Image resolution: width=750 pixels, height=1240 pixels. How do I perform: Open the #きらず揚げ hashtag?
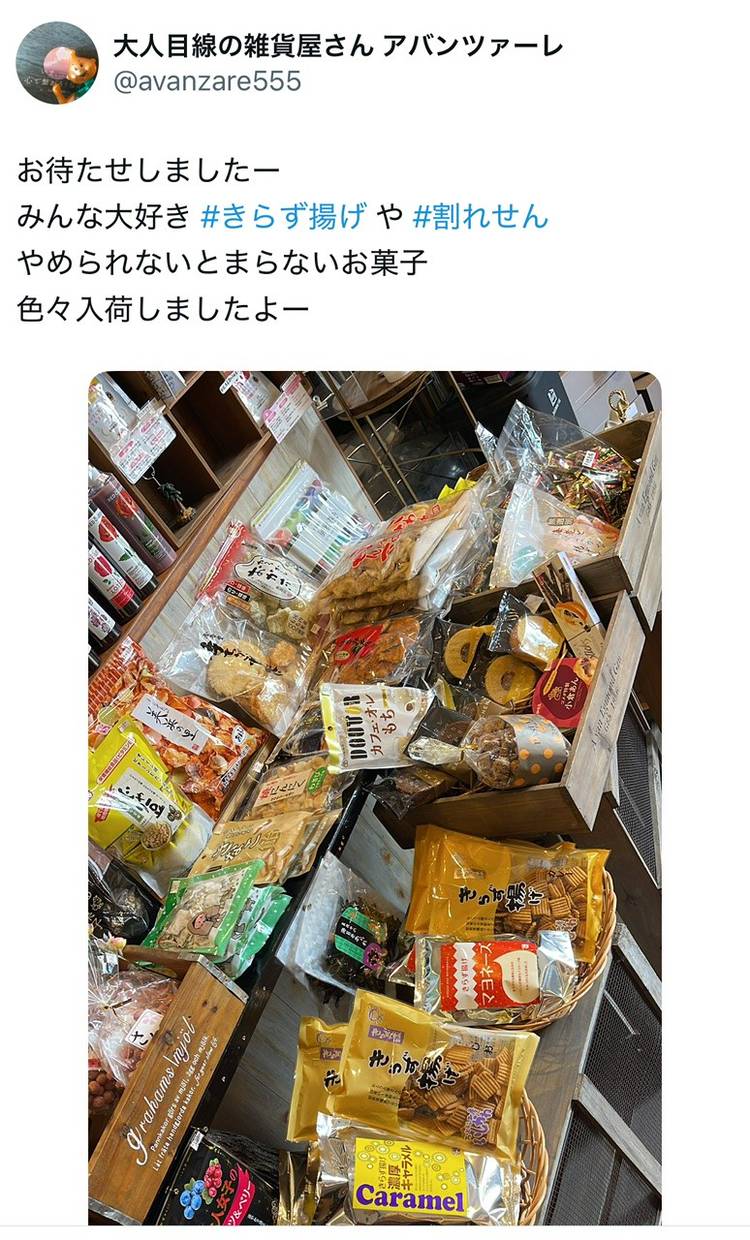pos(284,215)
